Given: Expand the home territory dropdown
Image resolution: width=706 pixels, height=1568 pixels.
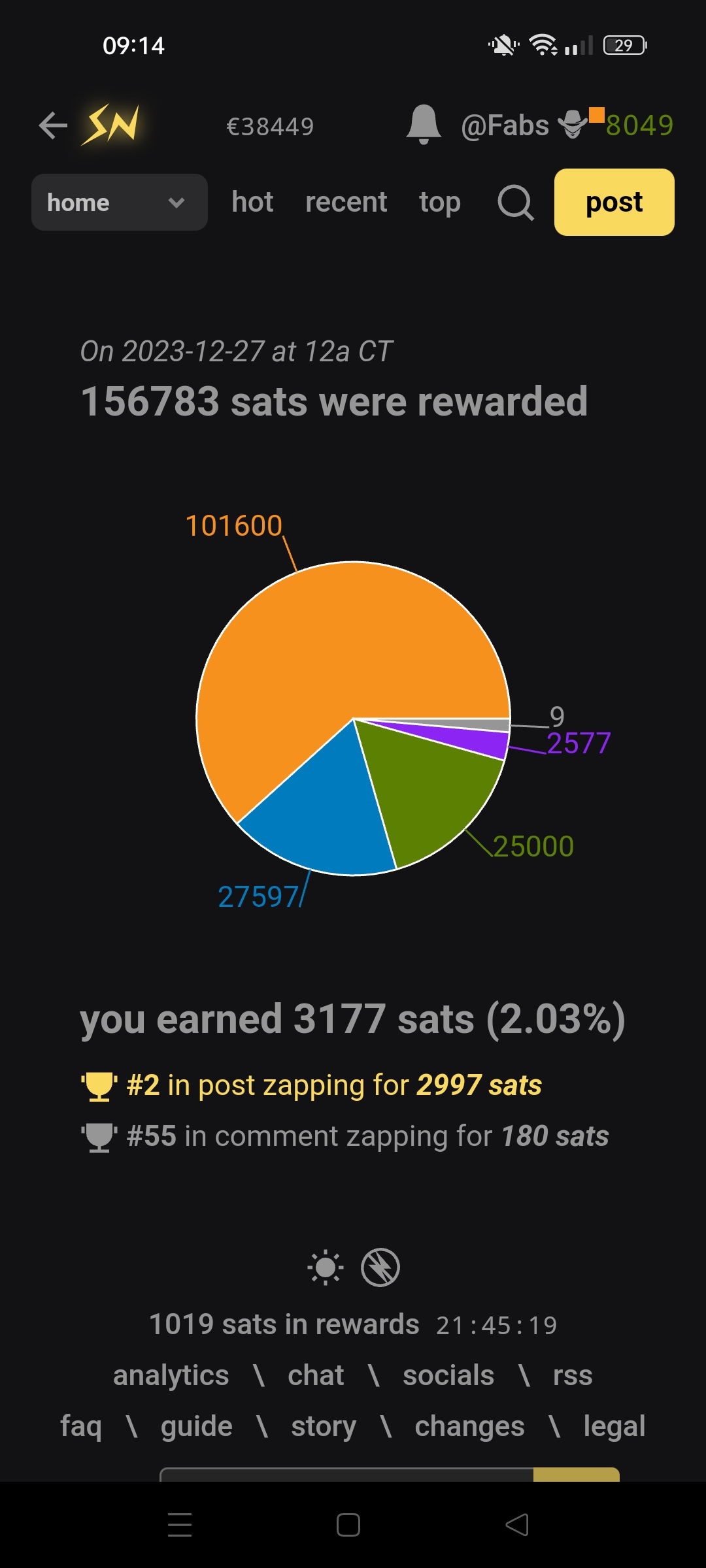Looking at the screenshot, I should pos(119,203).
